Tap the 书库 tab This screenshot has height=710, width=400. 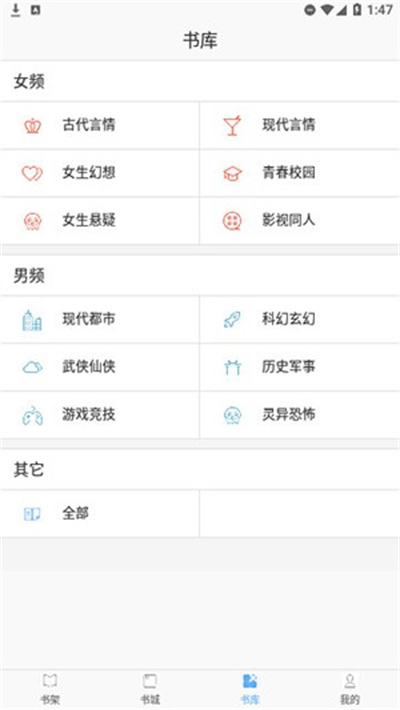click(250, 689)
